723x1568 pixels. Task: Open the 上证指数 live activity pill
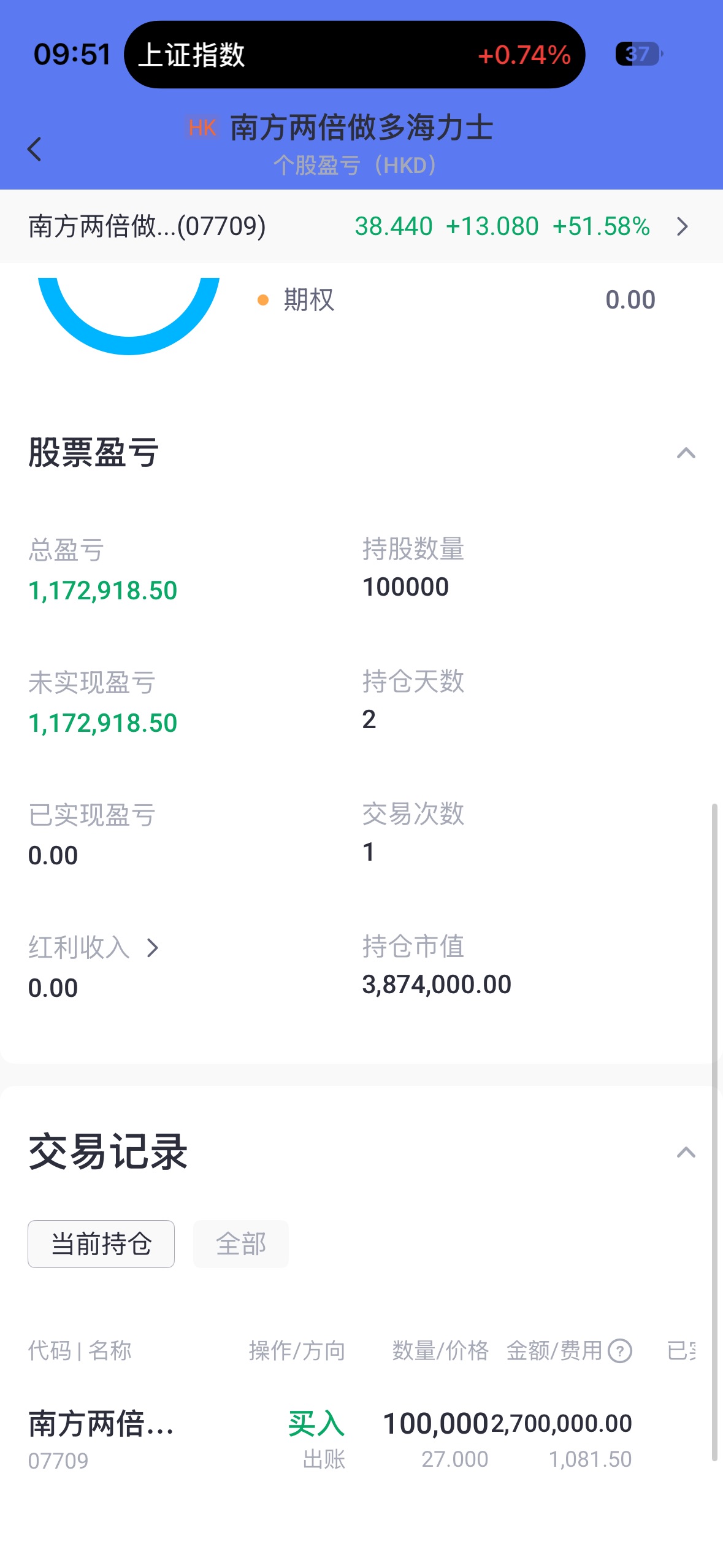[x=354, y=55]
